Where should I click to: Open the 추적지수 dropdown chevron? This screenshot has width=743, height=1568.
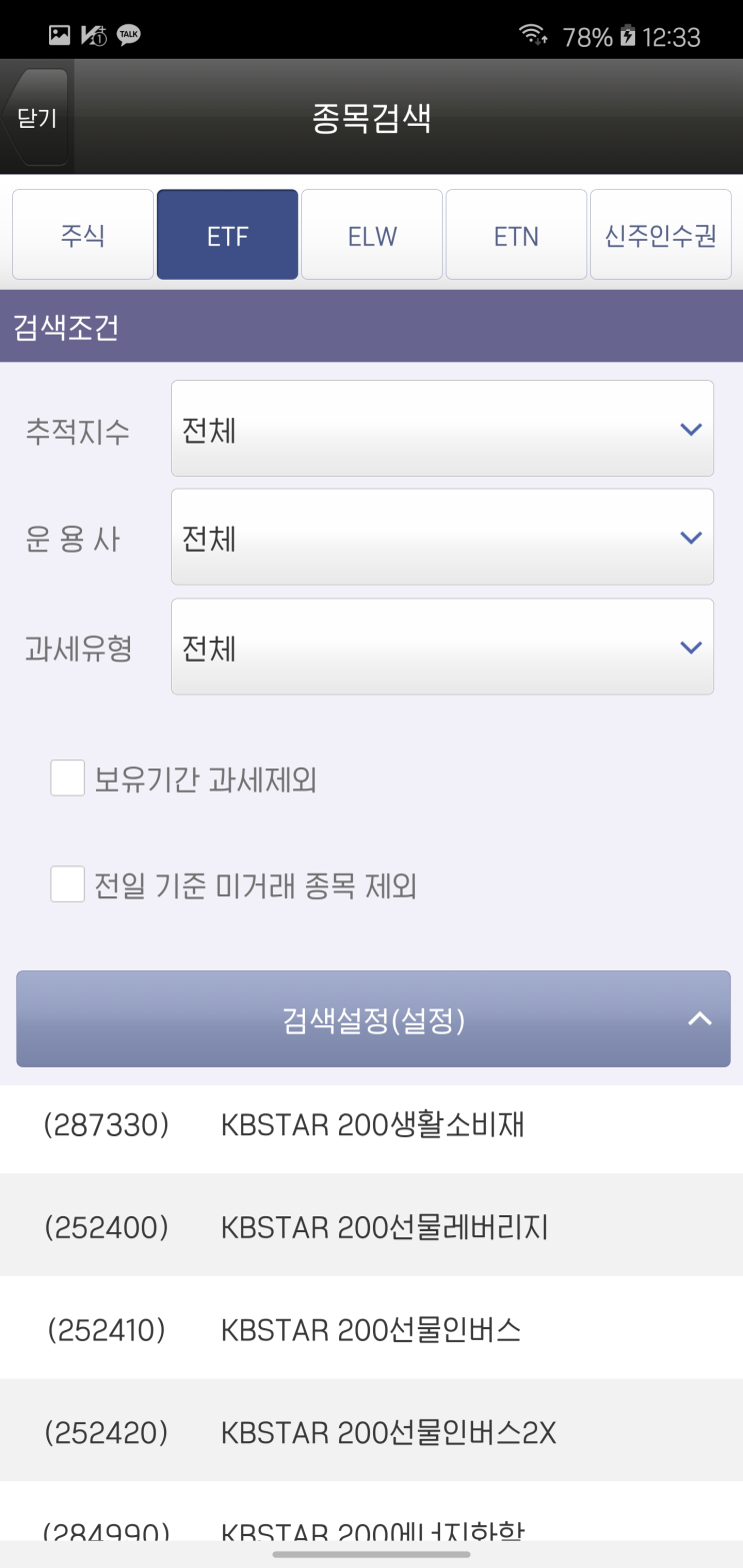pyautogui.click(x=689, y=428)
